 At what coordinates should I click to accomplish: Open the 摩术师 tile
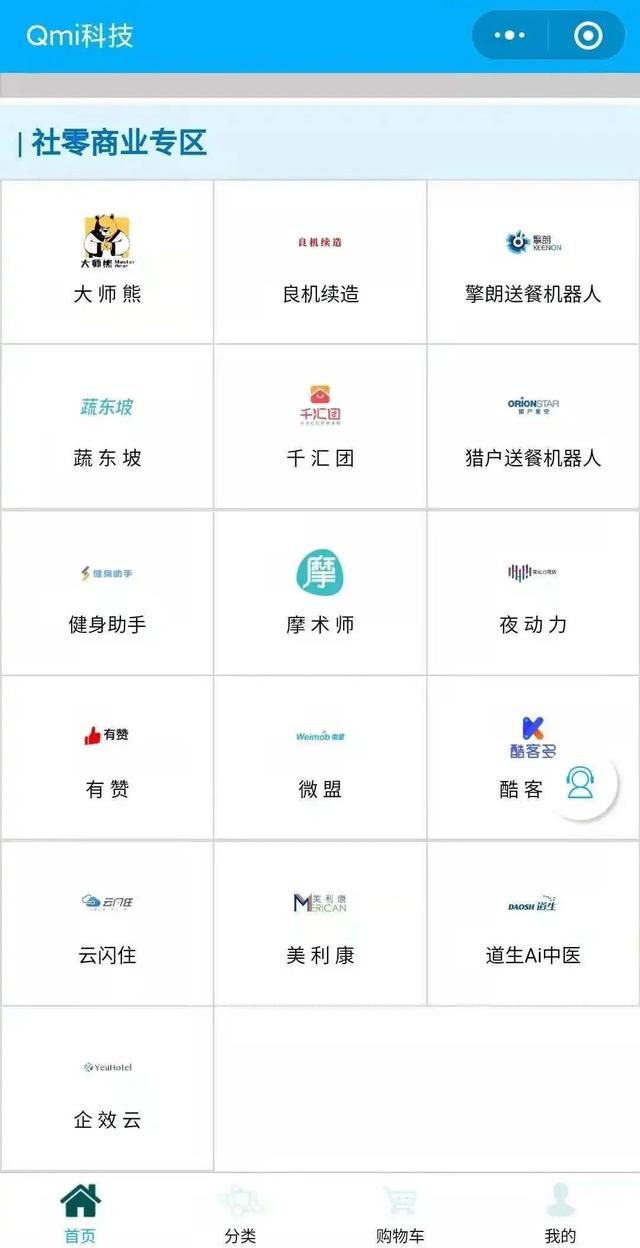pyautogui.click(x=320, y=593)
